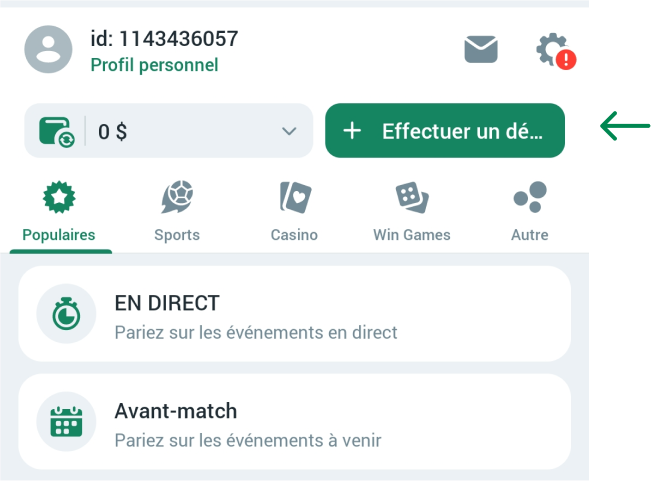Tap the Effectuer un dépôt button
The height and width of the screenshot is (481, 651).
[x=445, y=131]
